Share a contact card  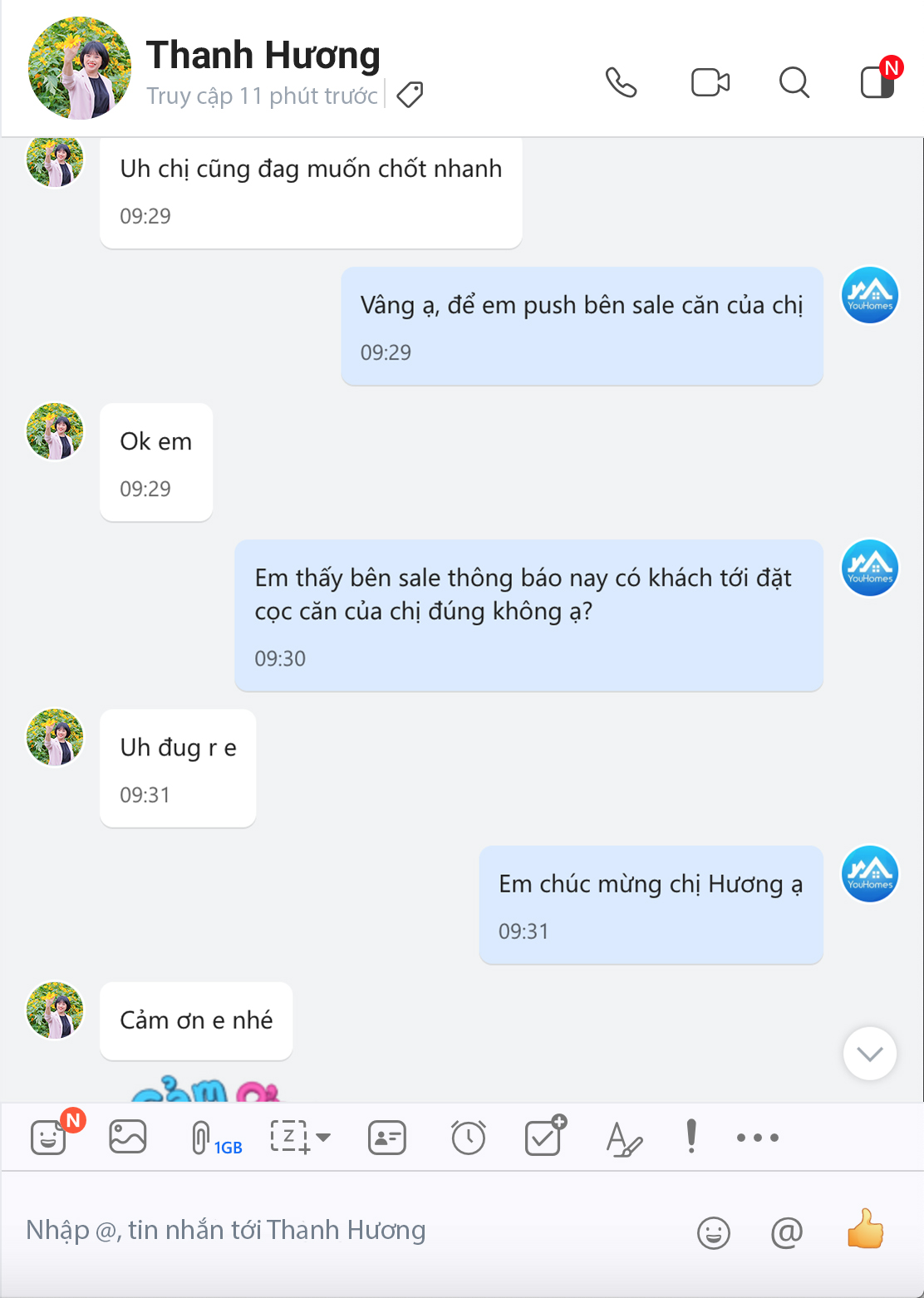coord(387,1138)
